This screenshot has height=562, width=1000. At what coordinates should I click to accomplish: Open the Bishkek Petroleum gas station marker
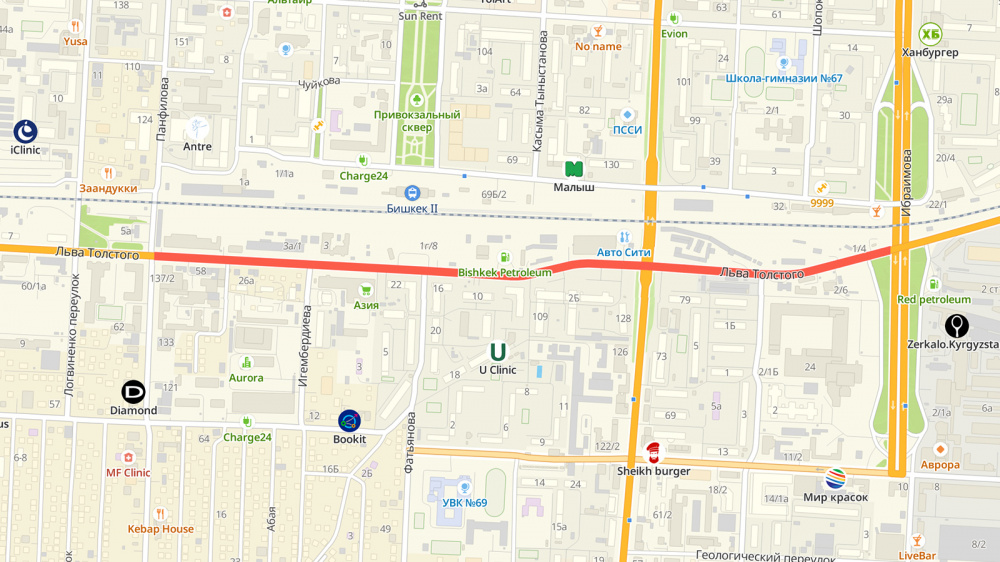pos(505,258)
